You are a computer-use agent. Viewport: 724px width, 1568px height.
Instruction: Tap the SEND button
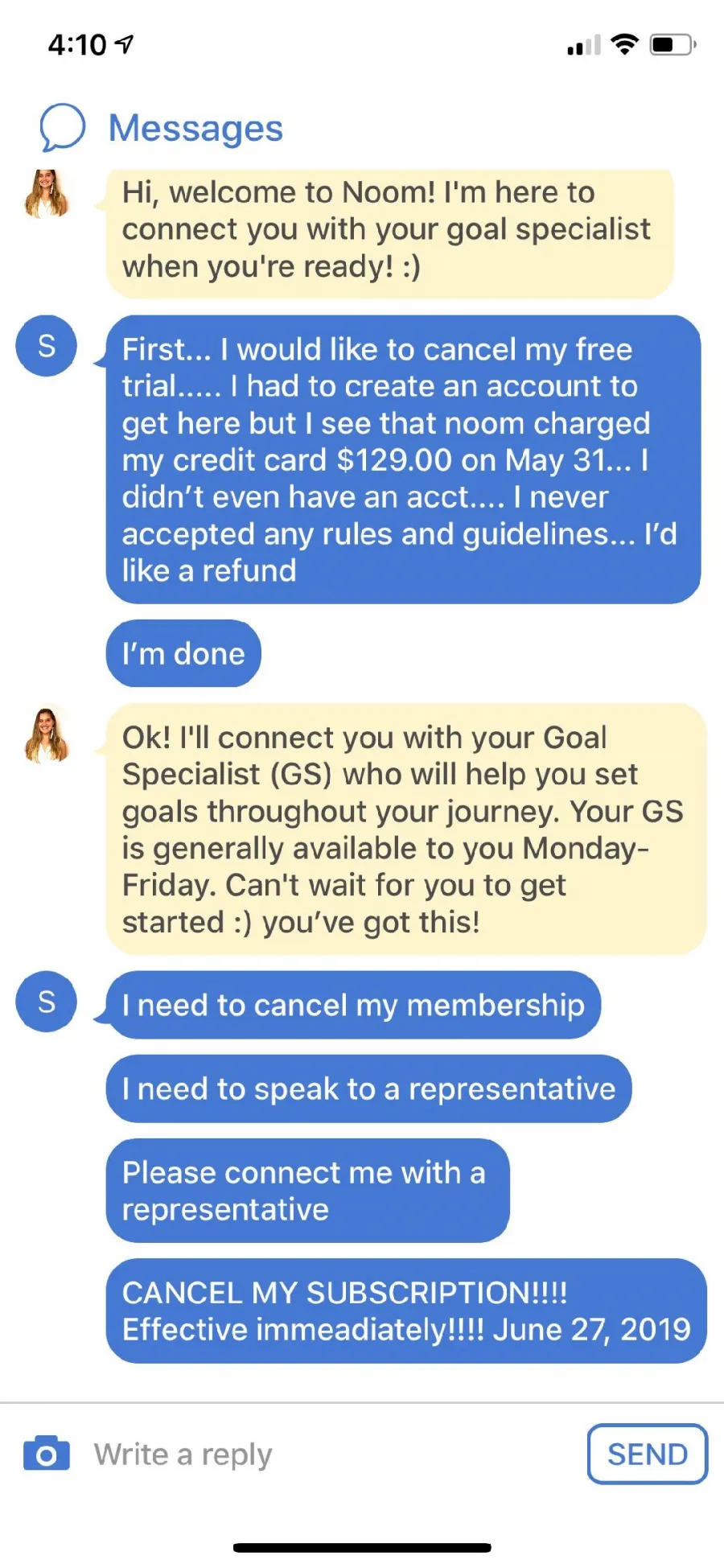(x=647, y=1454)
